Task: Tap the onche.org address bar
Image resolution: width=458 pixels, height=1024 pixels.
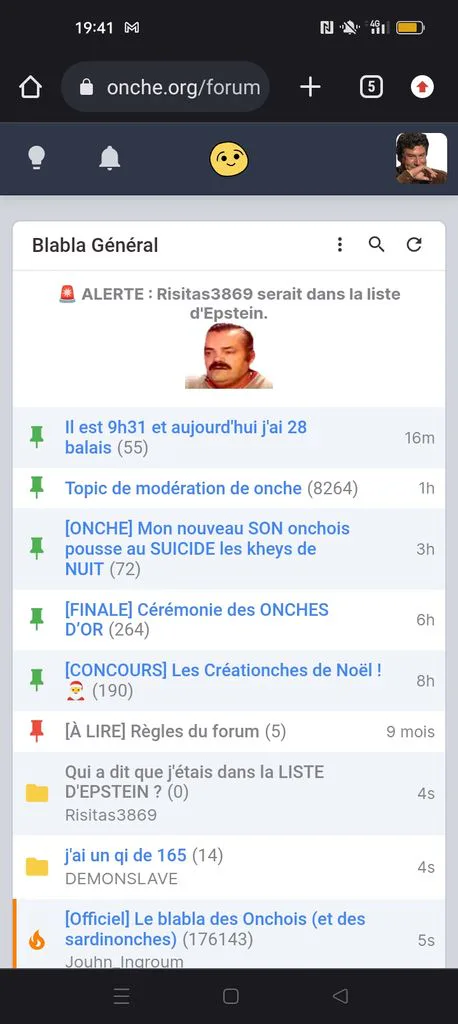Action: pyautogui.click(x=165, y=87)
